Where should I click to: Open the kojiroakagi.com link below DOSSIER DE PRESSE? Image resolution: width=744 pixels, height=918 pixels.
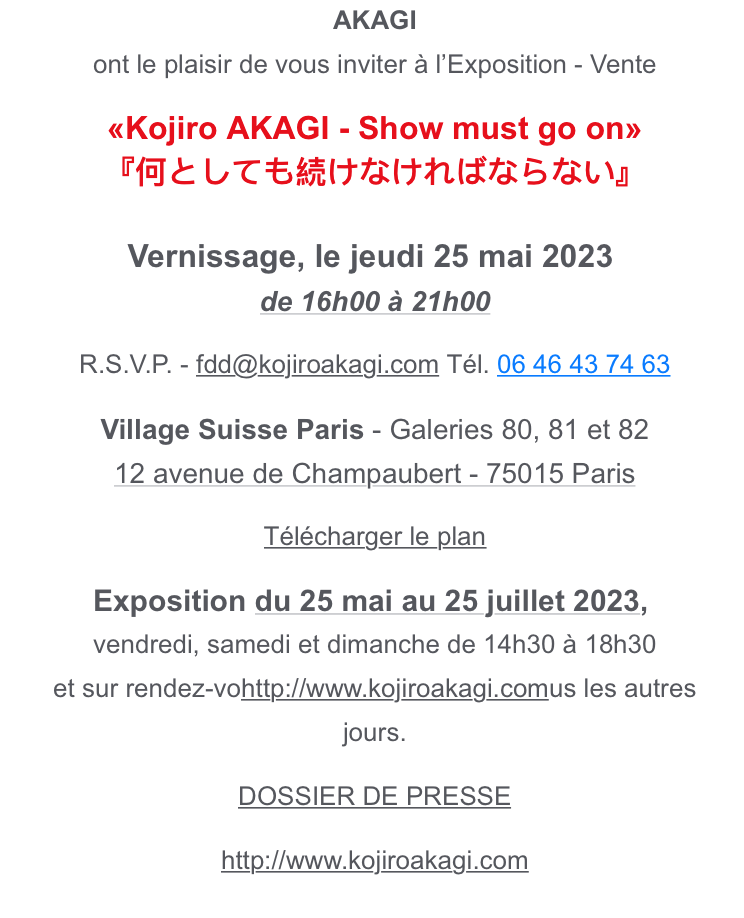pos(374,860)
